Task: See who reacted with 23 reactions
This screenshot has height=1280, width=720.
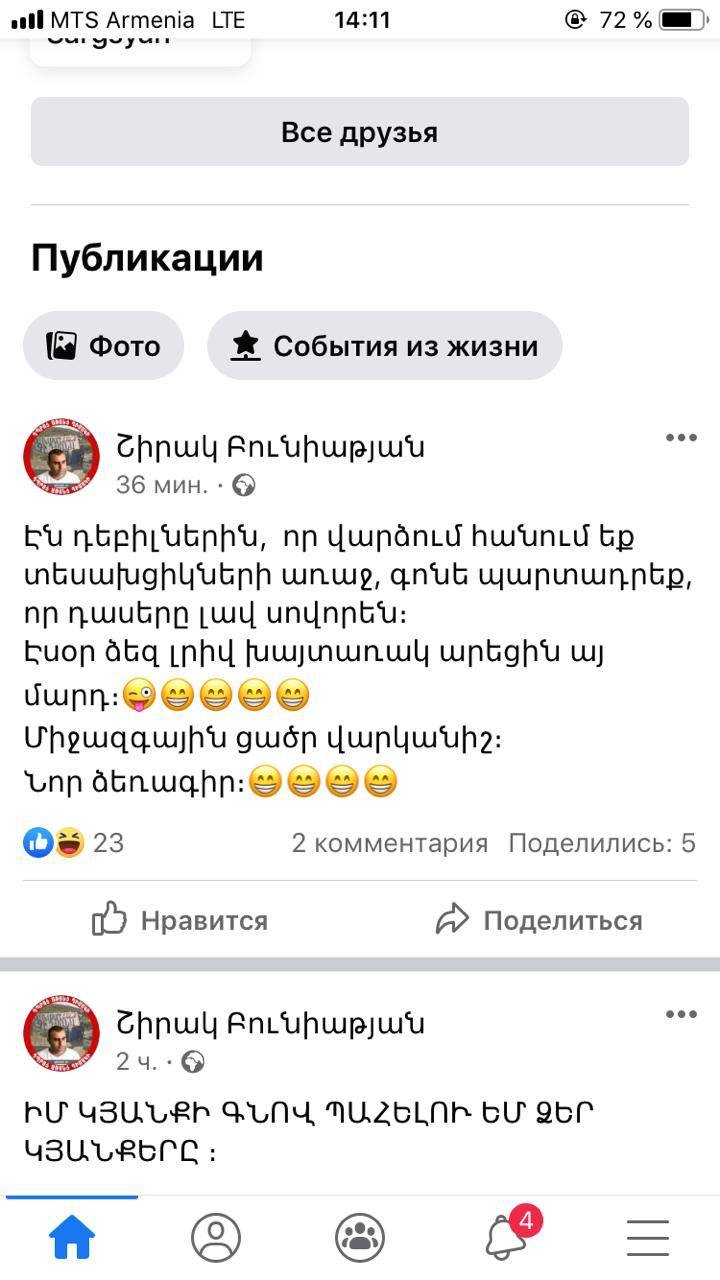Action: (x=75, y=843)
